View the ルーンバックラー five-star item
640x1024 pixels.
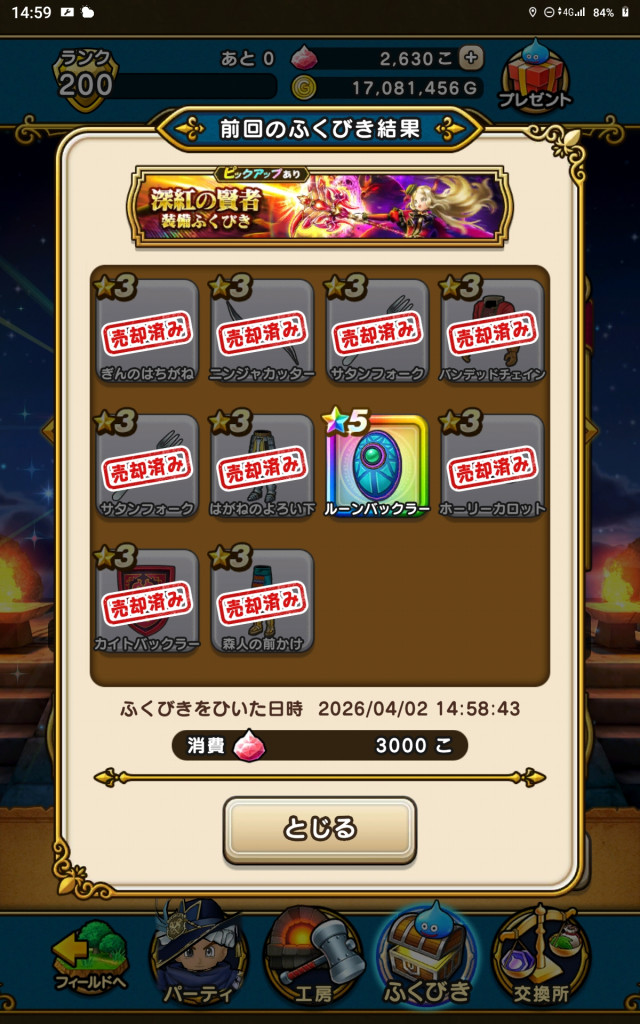pyautogui.click(x=377, y=465)
